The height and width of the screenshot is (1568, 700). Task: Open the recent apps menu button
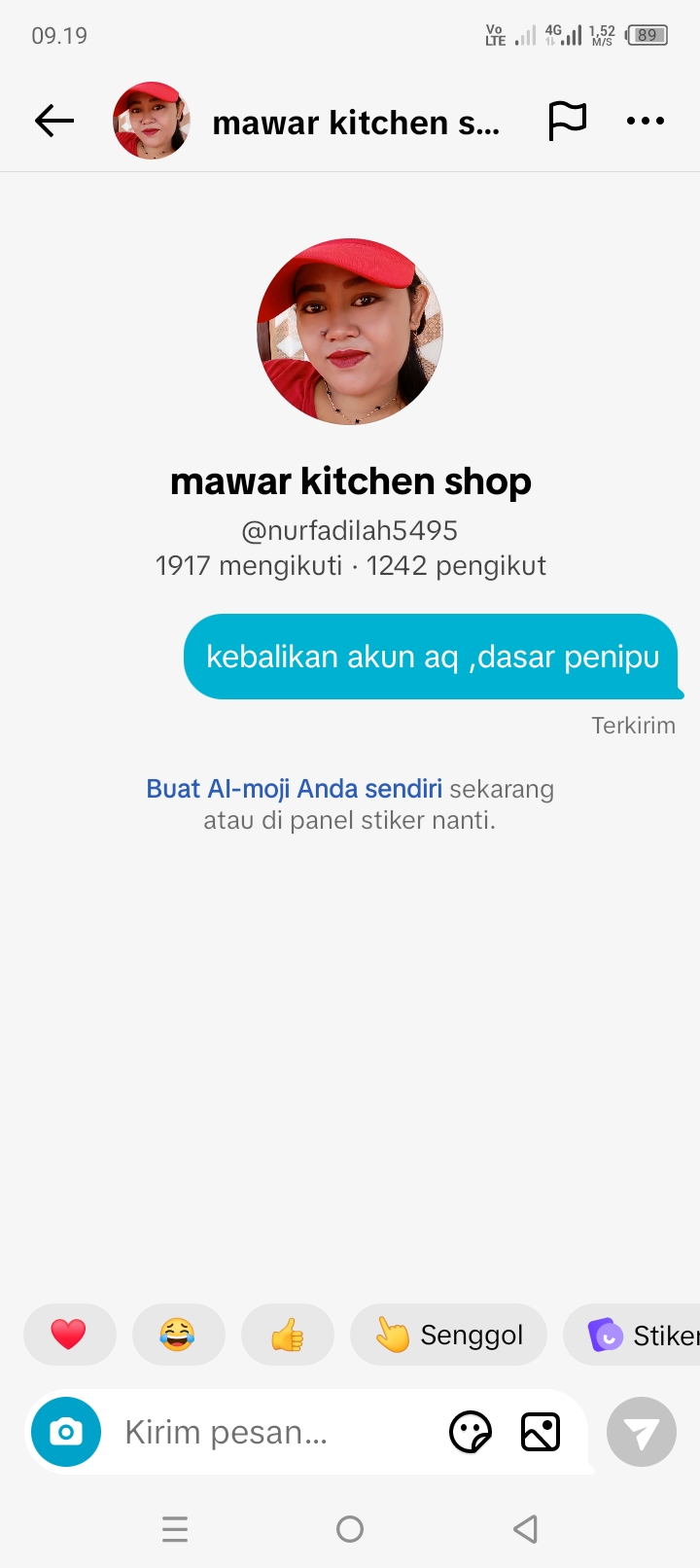(x=175, y=1529)
